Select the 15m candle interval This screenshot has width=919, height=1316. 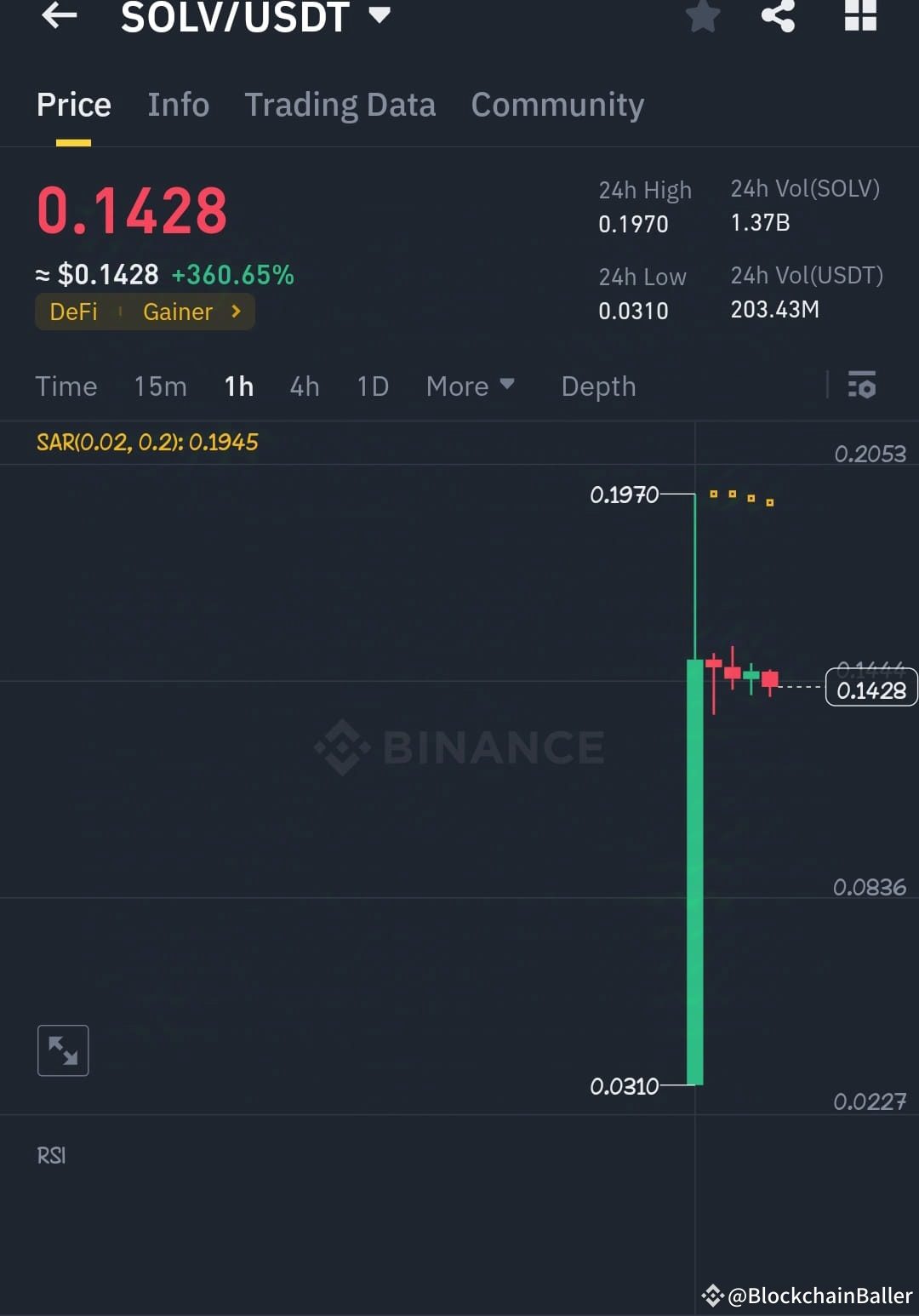pyautogui.click(x=160, y=386)
